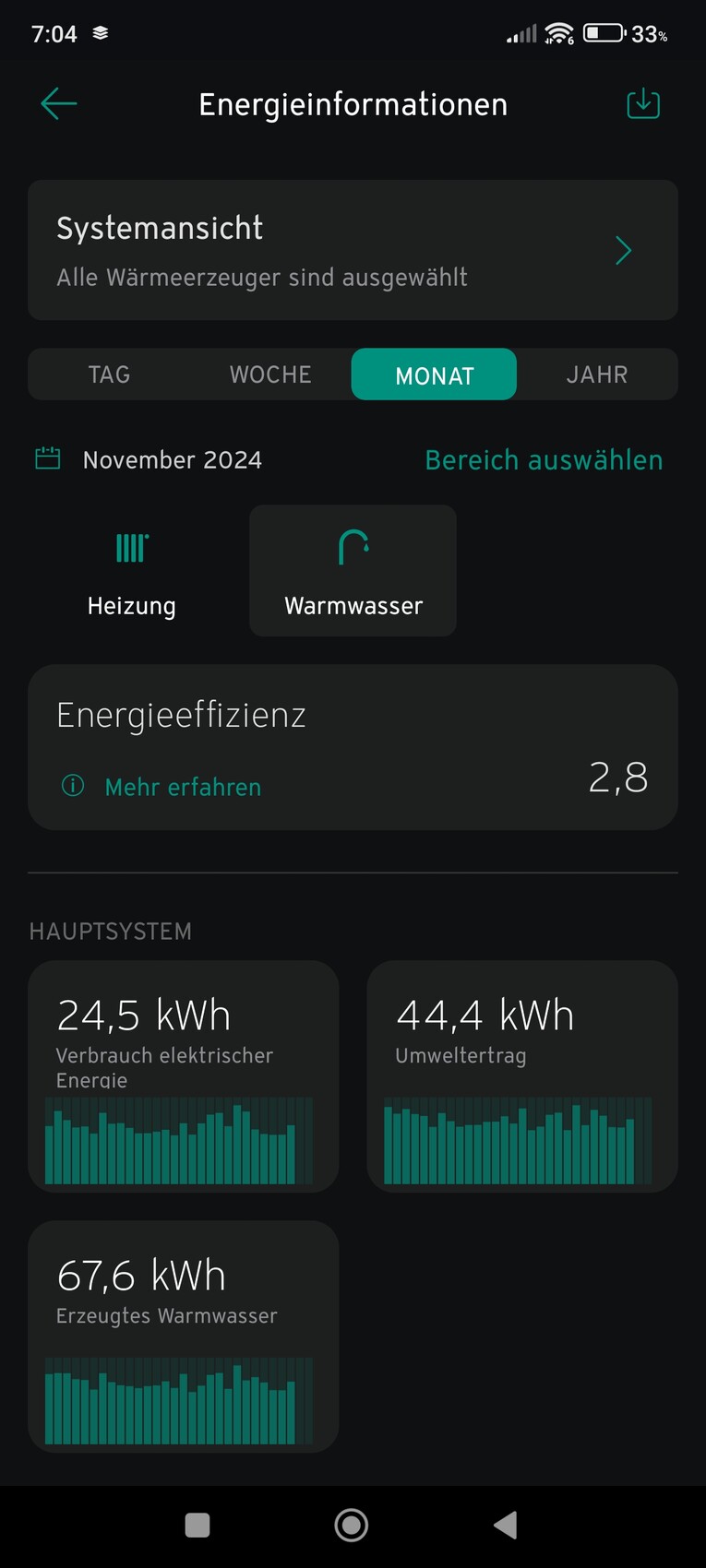Download the energy data export
706x1568 pixels.
point(643,103)
